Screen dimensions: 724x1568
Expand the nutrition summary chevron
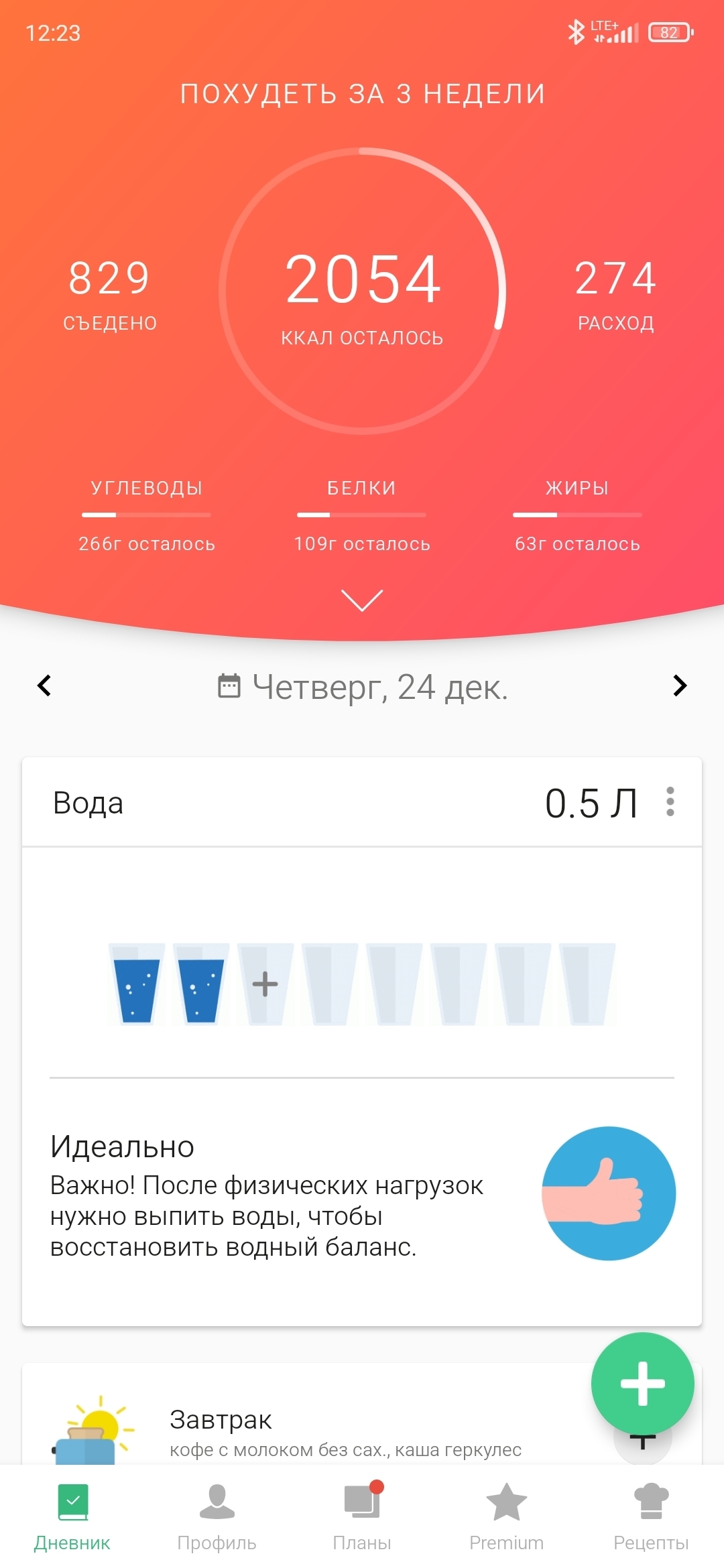362,600
